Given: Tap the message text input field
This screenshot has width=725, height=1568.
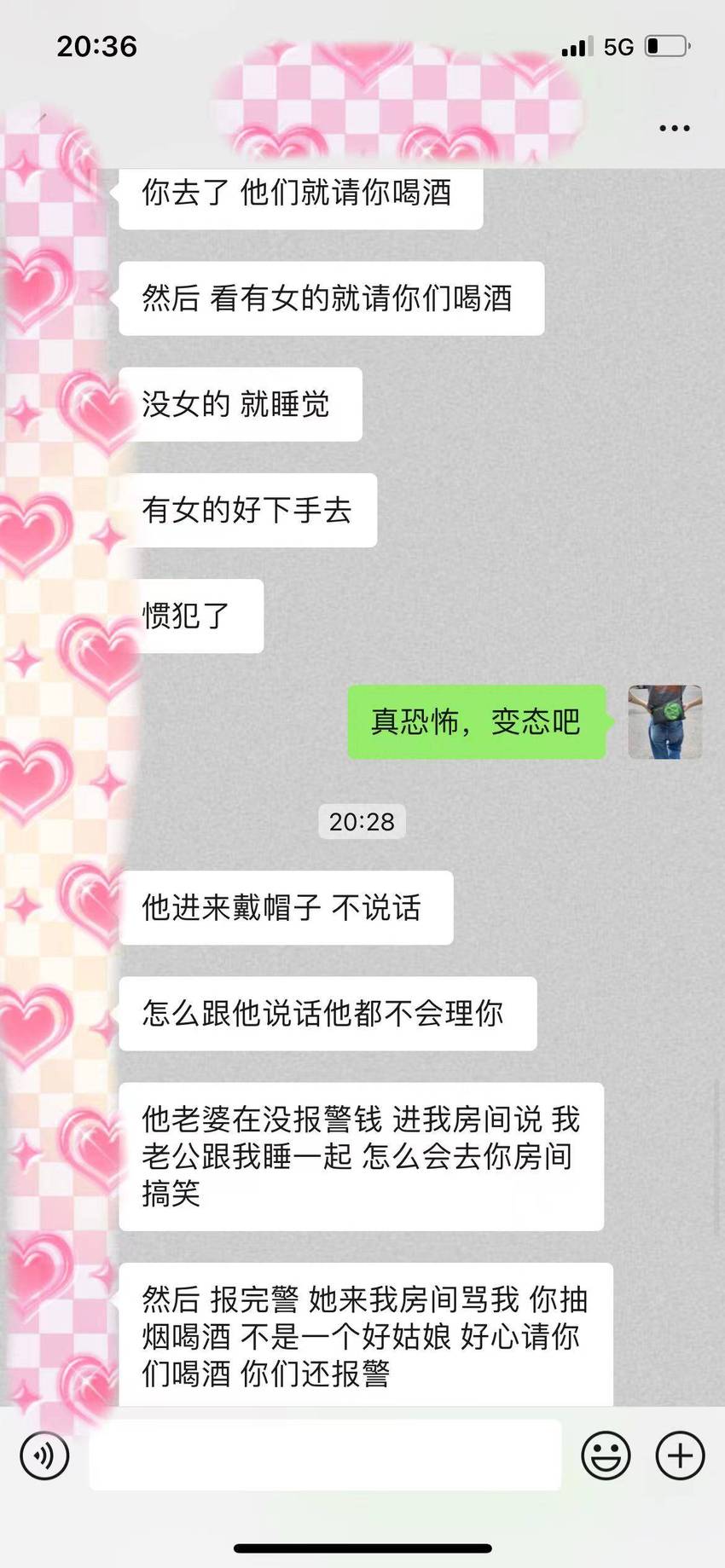Looking at the screenshot, I should click(325, 1455).
